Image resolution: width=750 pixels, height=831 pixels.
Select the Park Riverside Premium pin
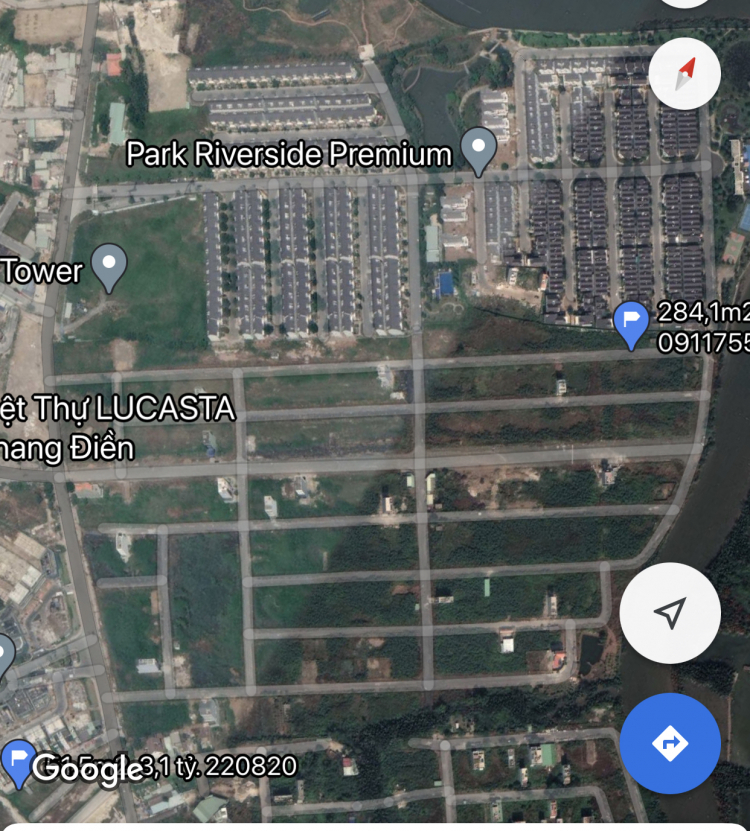(x=480, y=150)
